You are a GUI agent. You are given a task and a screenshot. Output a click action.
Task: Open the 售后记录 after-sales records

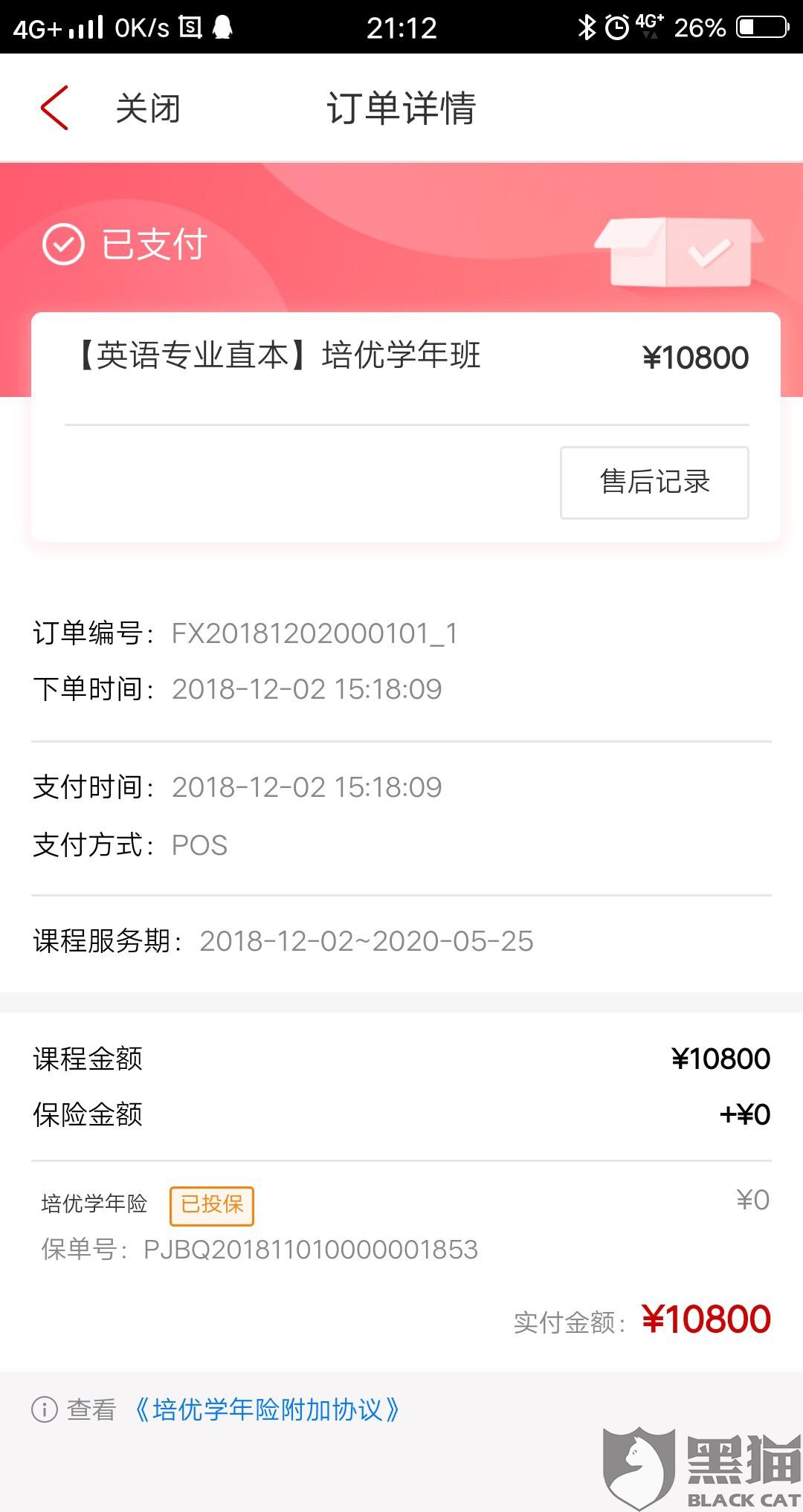point(654,482)
